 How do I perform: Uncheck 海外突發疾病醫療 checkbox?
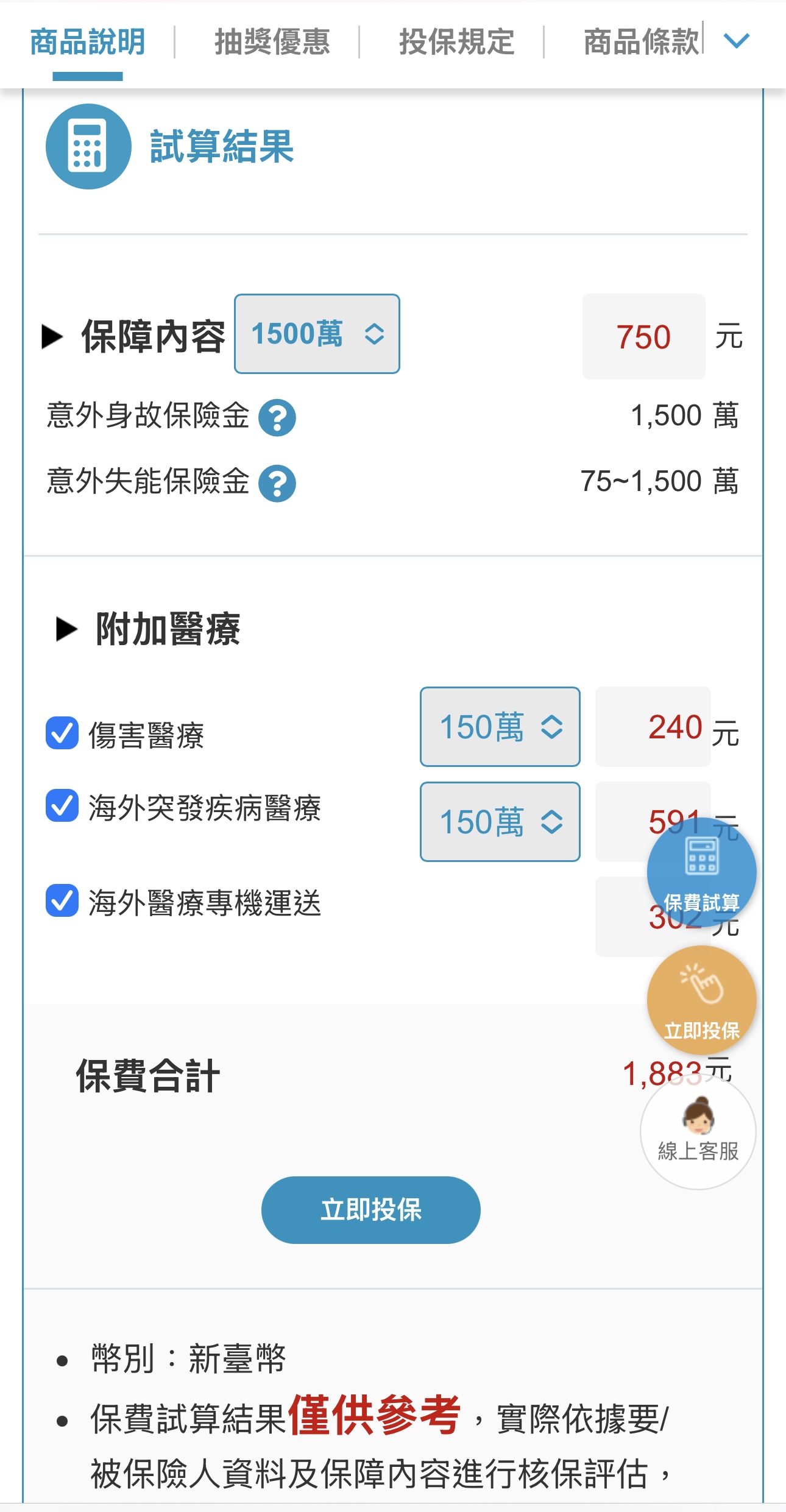point(62,805)
